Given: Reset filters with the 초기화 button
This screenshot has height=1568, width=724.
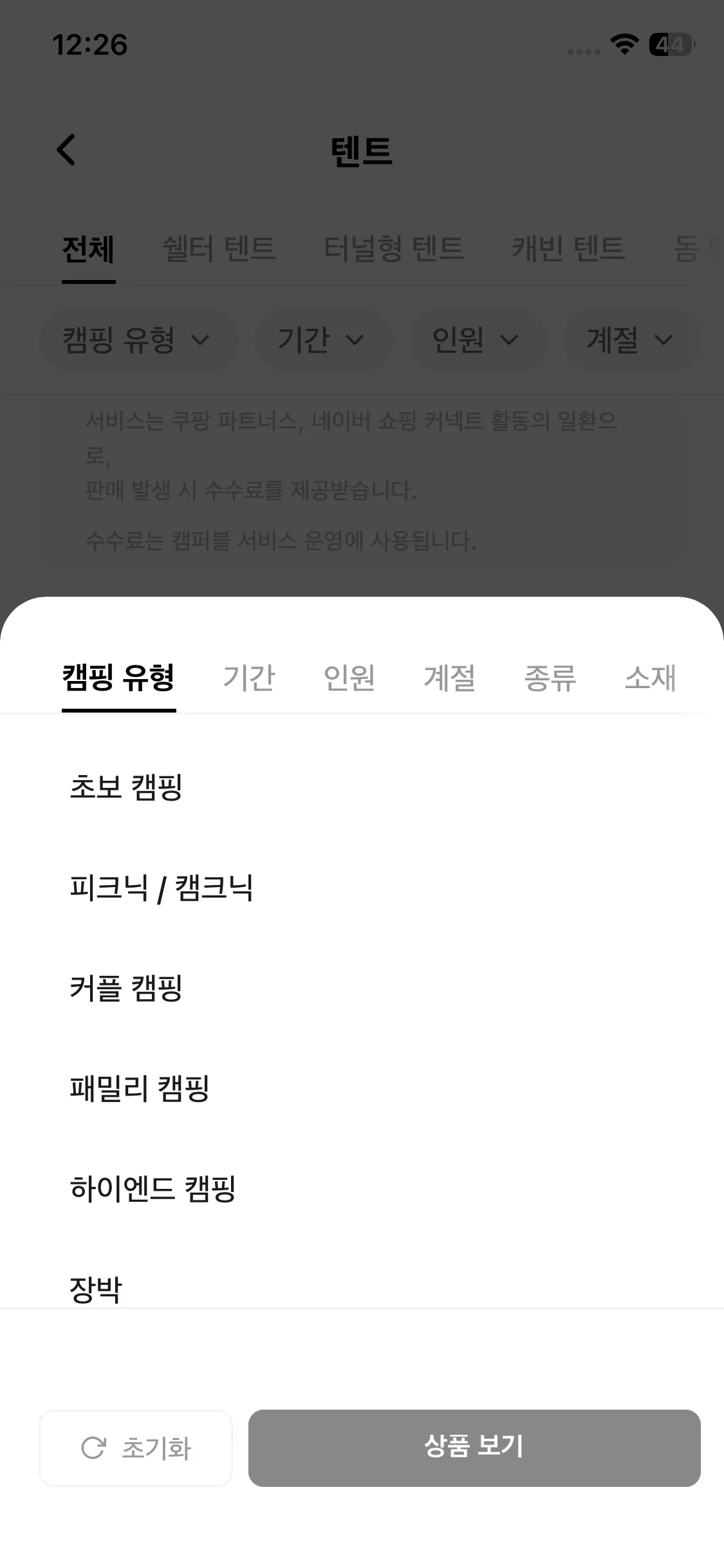Looking at the screenshot, I should [136, 1448].
